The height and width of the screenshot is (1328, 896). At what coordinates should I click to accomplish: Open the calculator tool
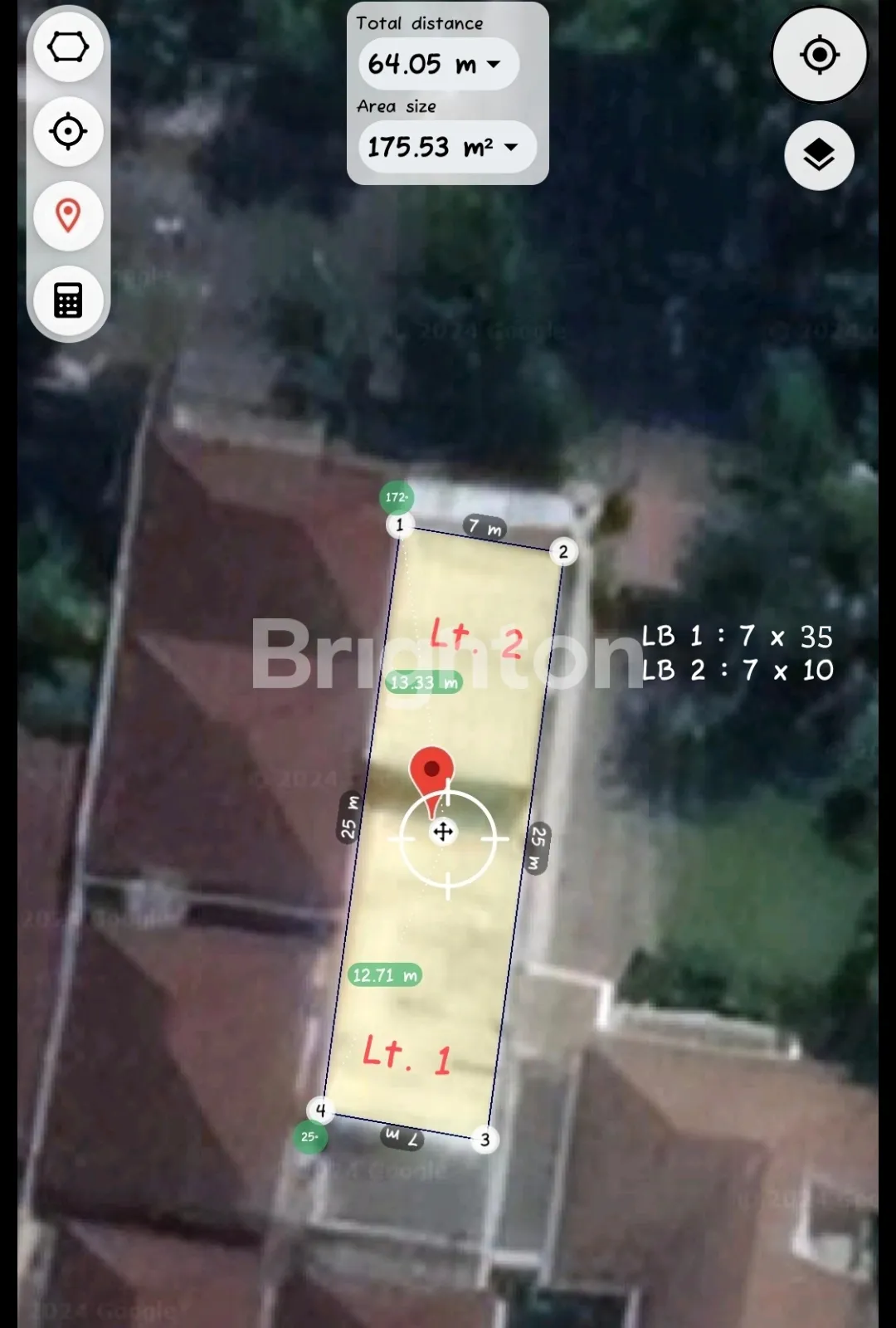[68, 300]
